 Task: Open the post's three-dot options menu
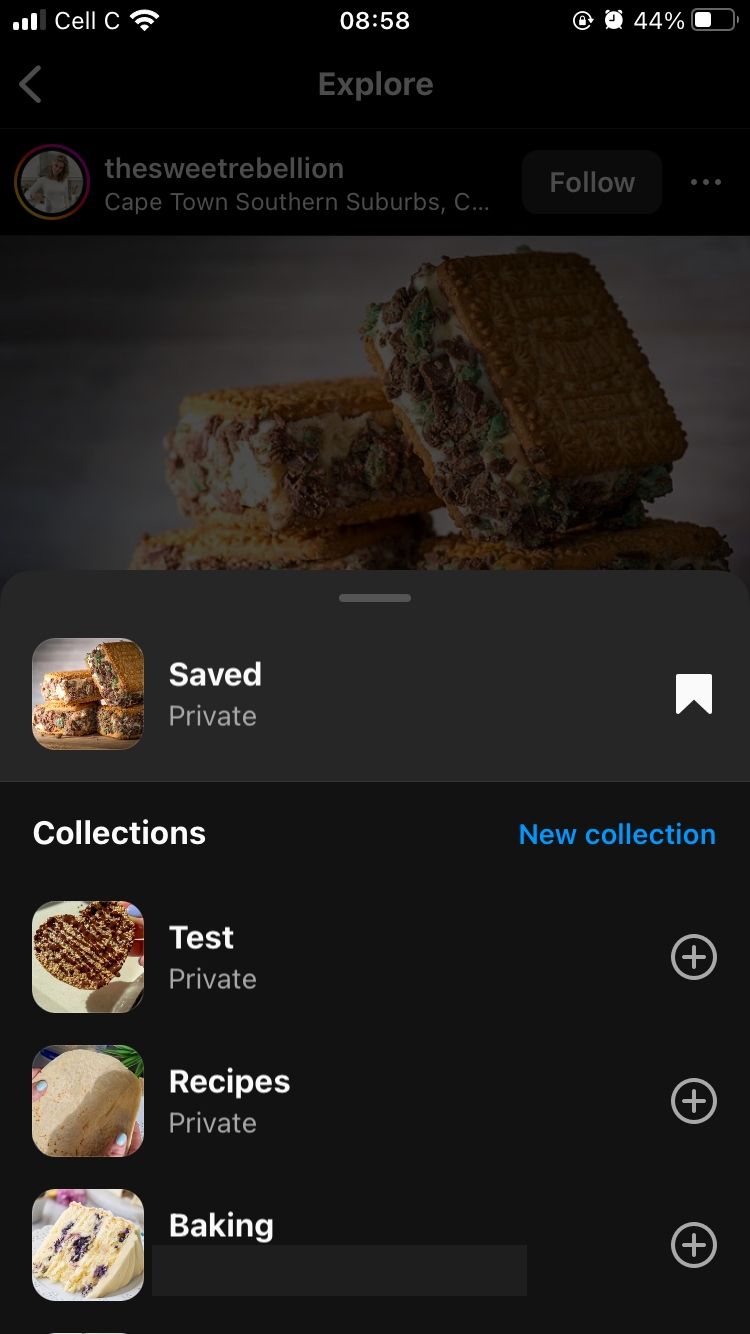tap(705, 182)
